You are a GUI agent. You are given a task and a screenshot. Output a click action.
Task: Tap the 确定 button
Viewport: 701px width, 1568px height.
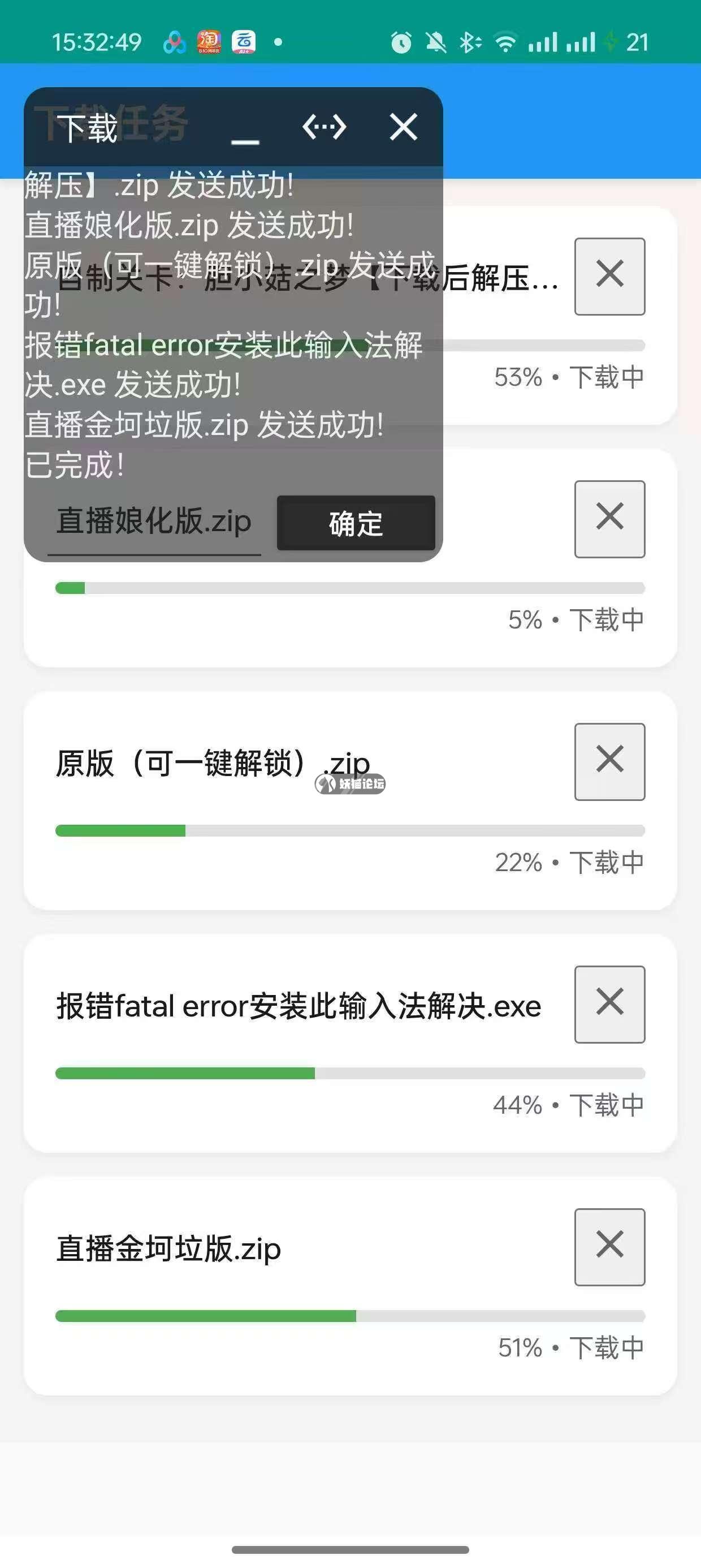pyautogui.click(x=356, y=523)
